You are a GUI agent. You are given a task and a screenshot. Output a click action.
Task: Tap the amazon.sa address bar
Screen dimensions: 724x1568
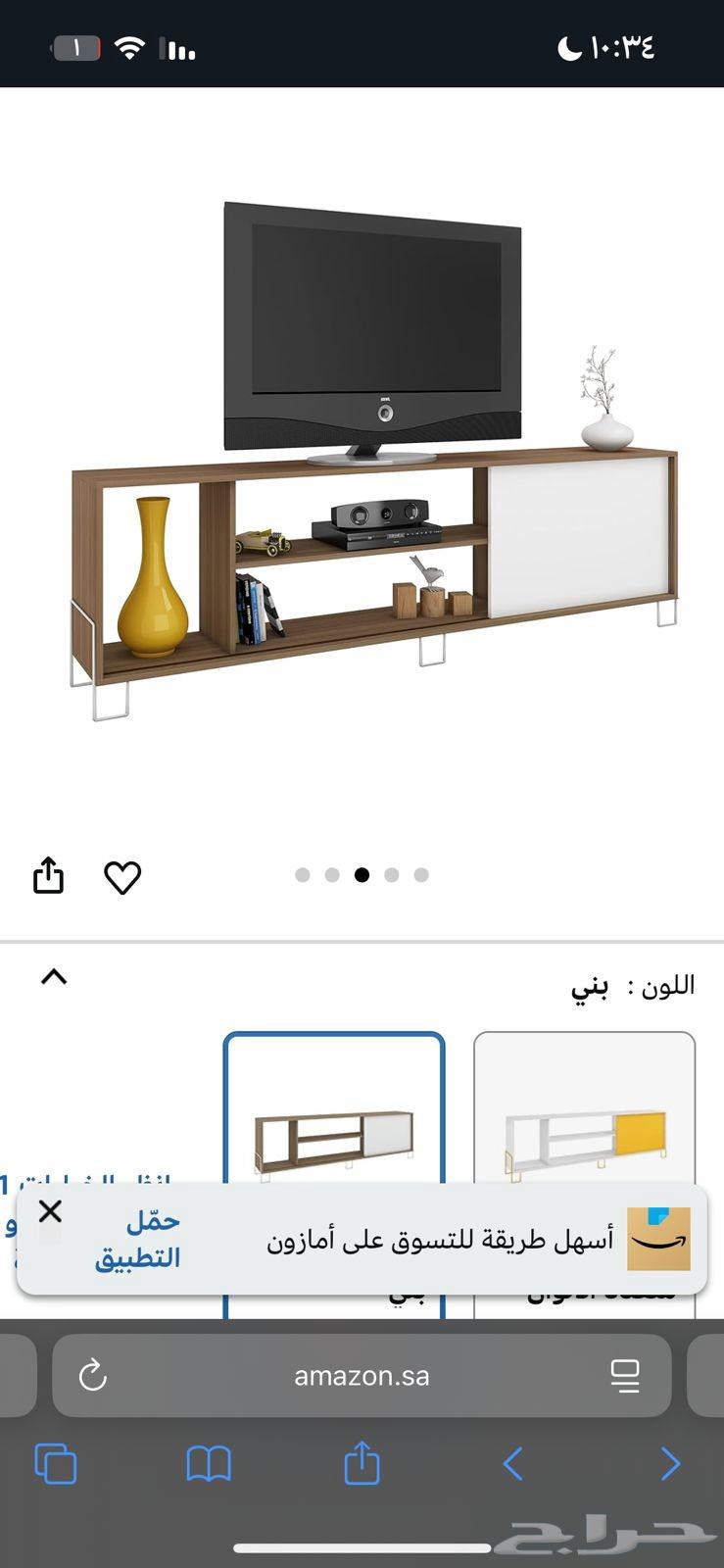point(362,1375)
